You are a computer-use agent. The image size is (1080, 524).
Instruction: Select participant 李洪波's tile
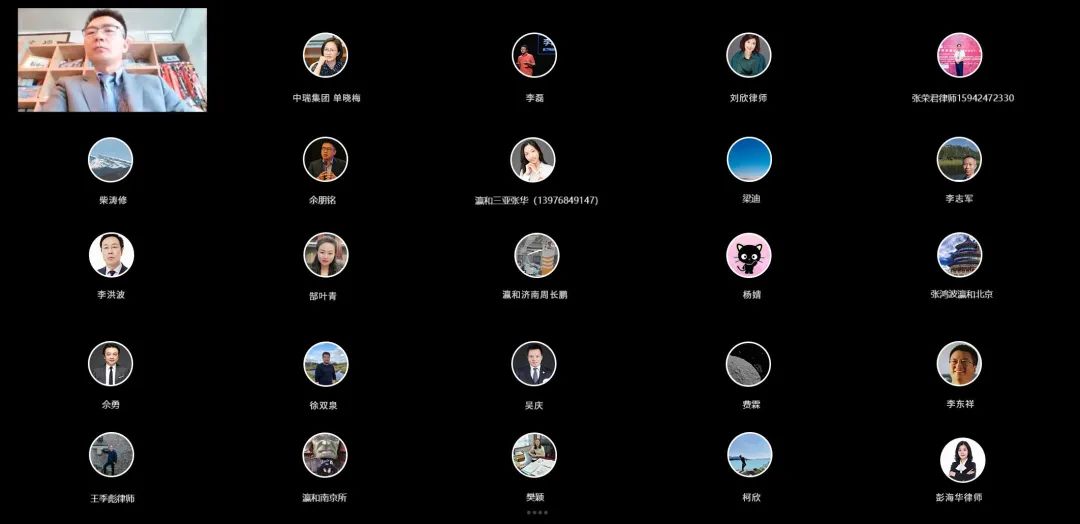pyautogui.click(x=111, y=255)
